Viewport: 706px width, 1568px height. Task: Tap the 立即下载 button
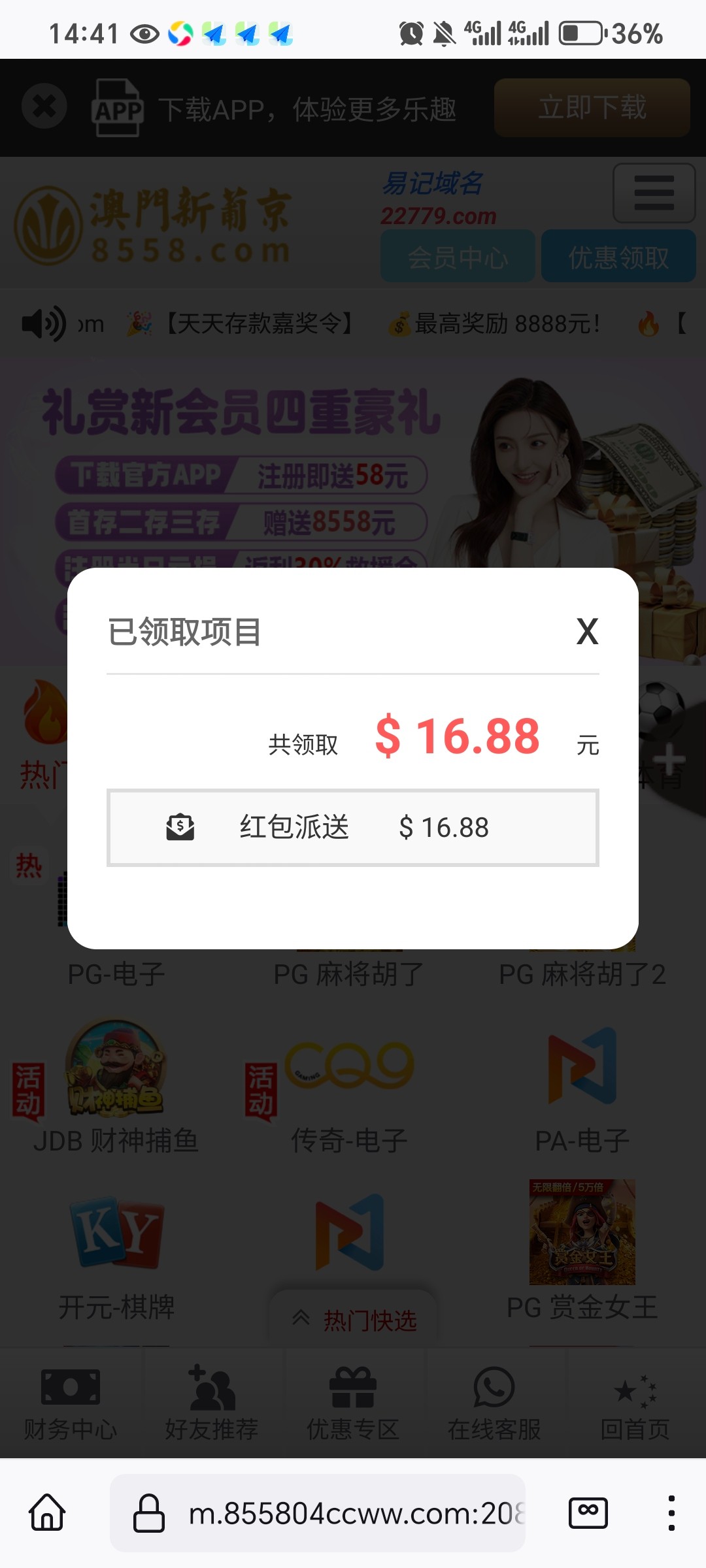click(x=592, y=108)
